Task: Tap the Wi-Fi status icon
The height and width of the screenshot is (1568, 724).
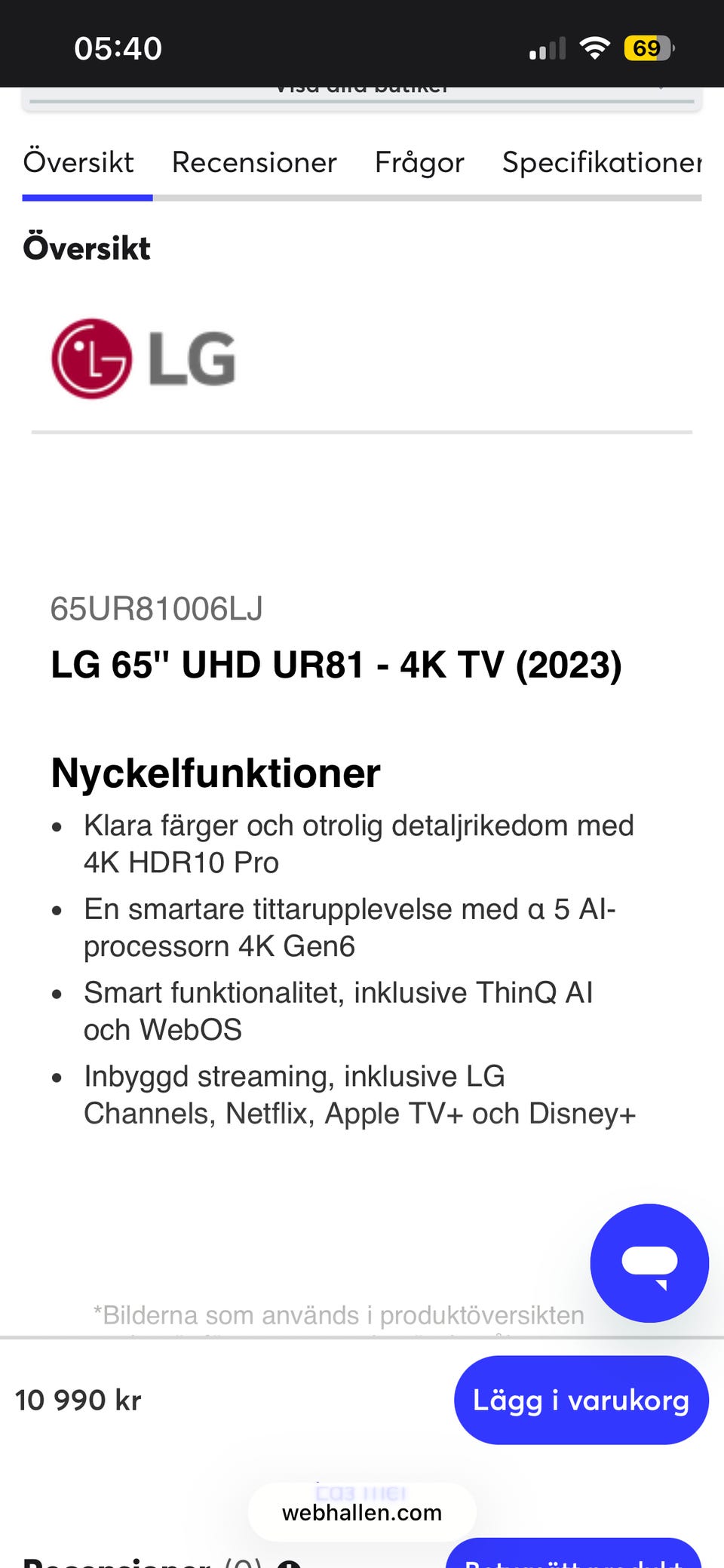Action: (x=595, y=47)
